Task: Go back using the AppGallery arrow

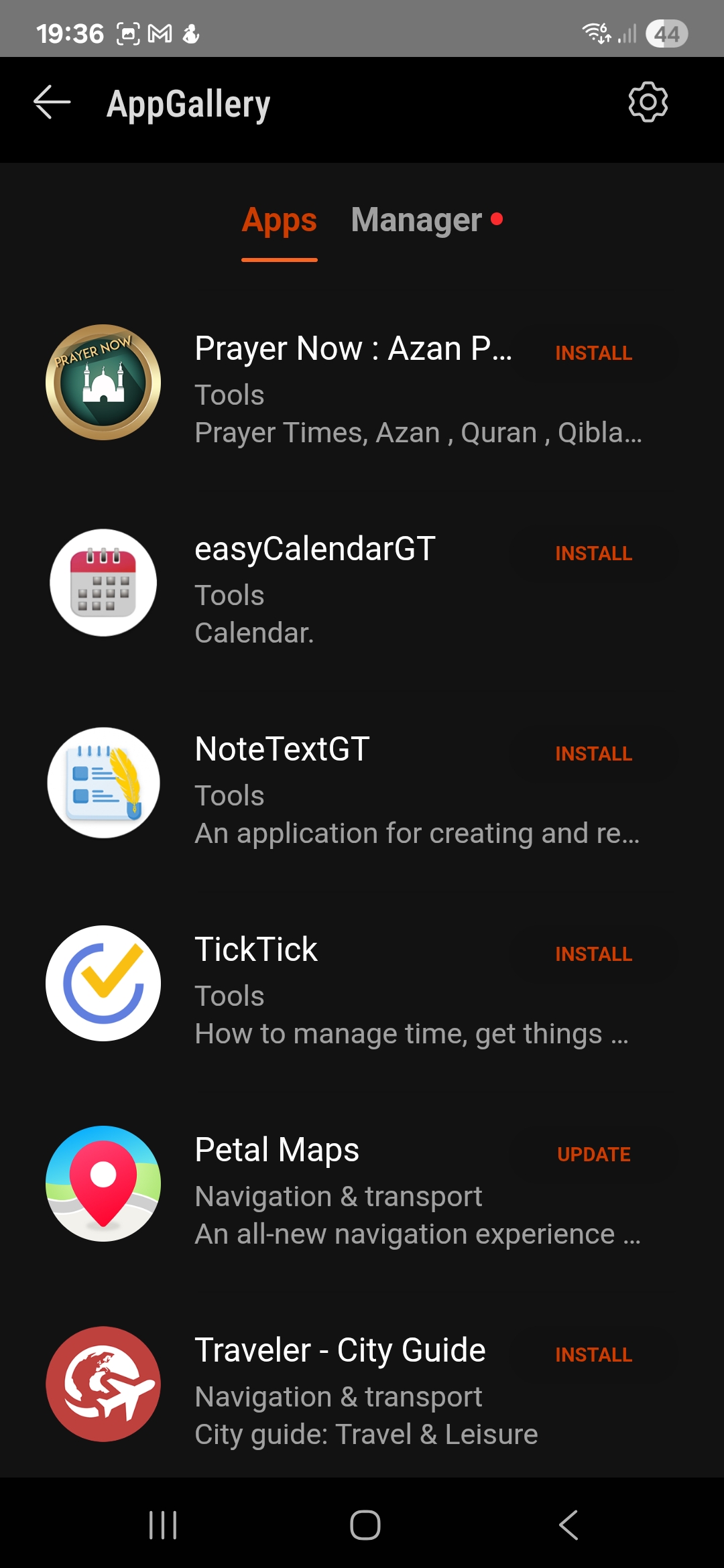Action: click(x=52, y=103)
